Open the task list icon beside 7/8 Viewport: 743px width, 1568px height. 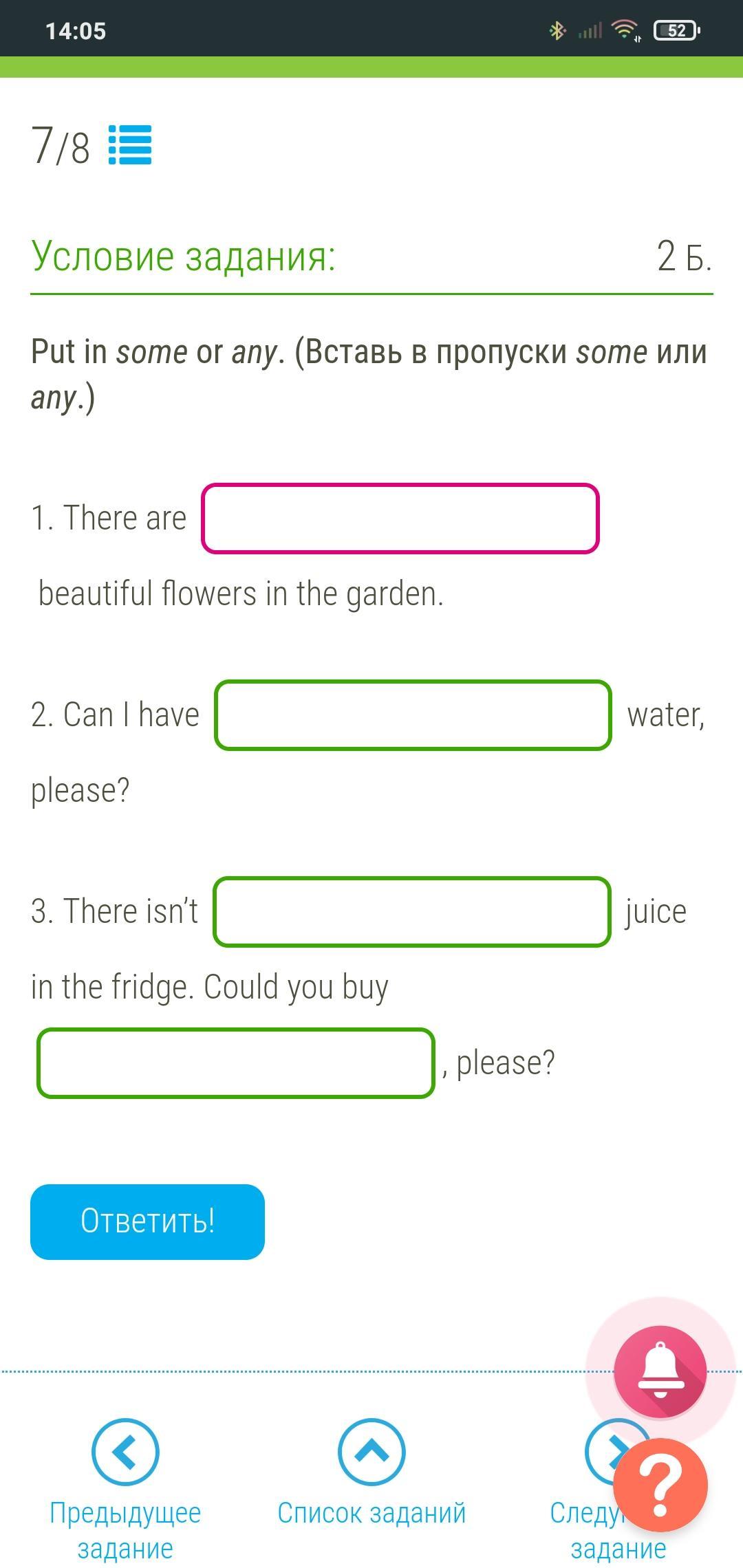(130, 145)
